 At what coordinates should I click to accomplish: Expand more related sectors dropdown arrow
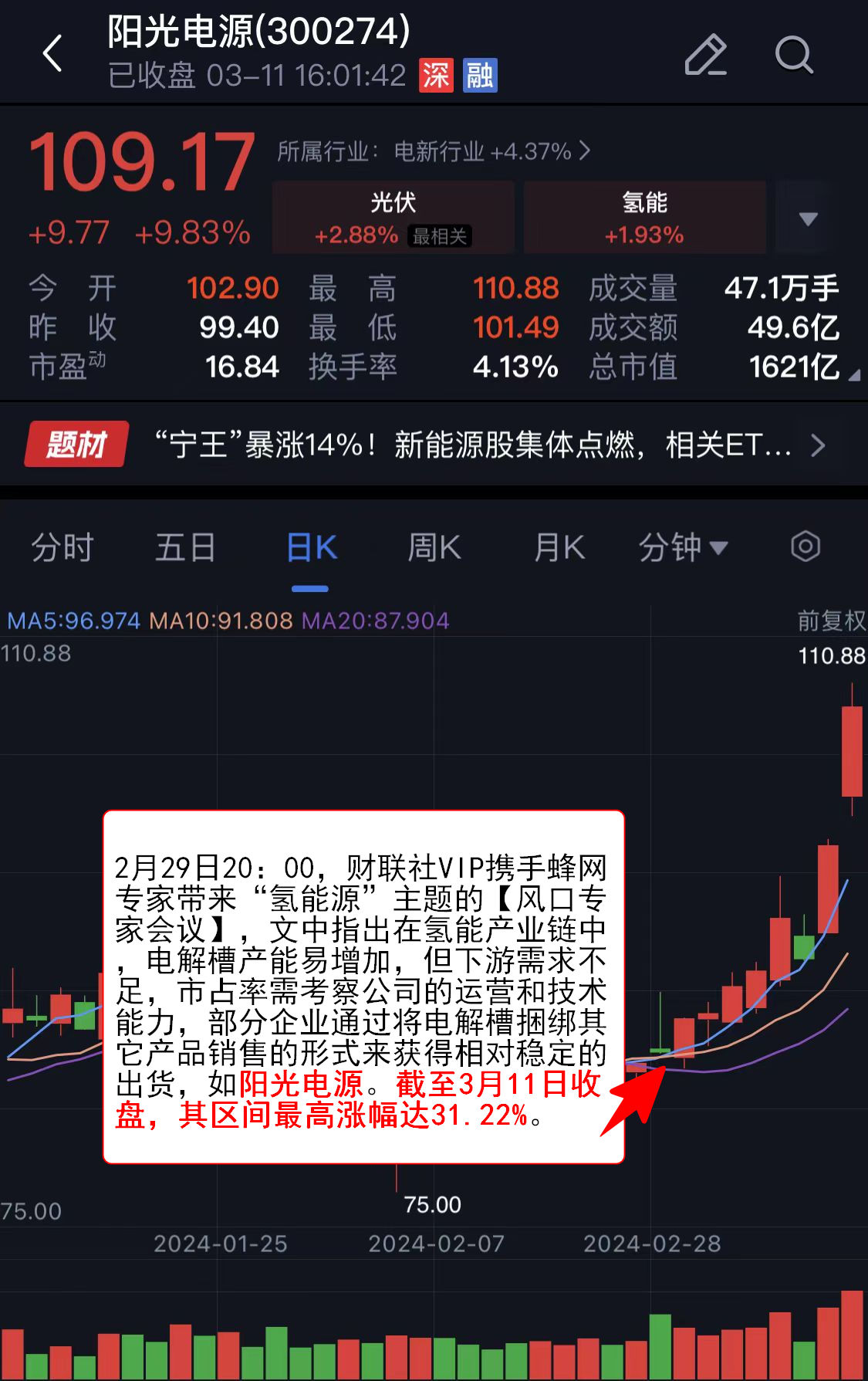(x=808, y=219)
